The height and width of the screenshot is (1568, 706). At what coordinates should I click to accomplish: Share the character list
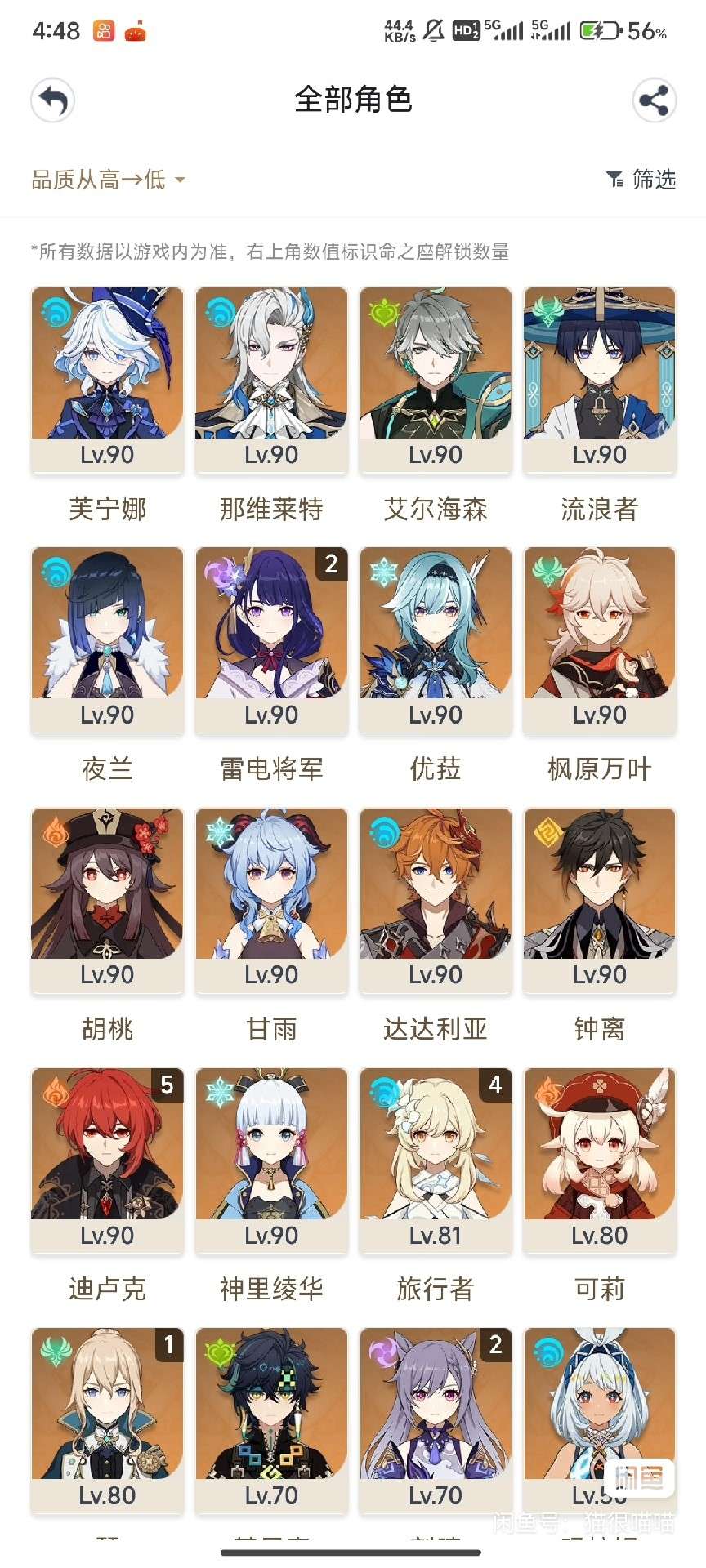coord(654,100)
